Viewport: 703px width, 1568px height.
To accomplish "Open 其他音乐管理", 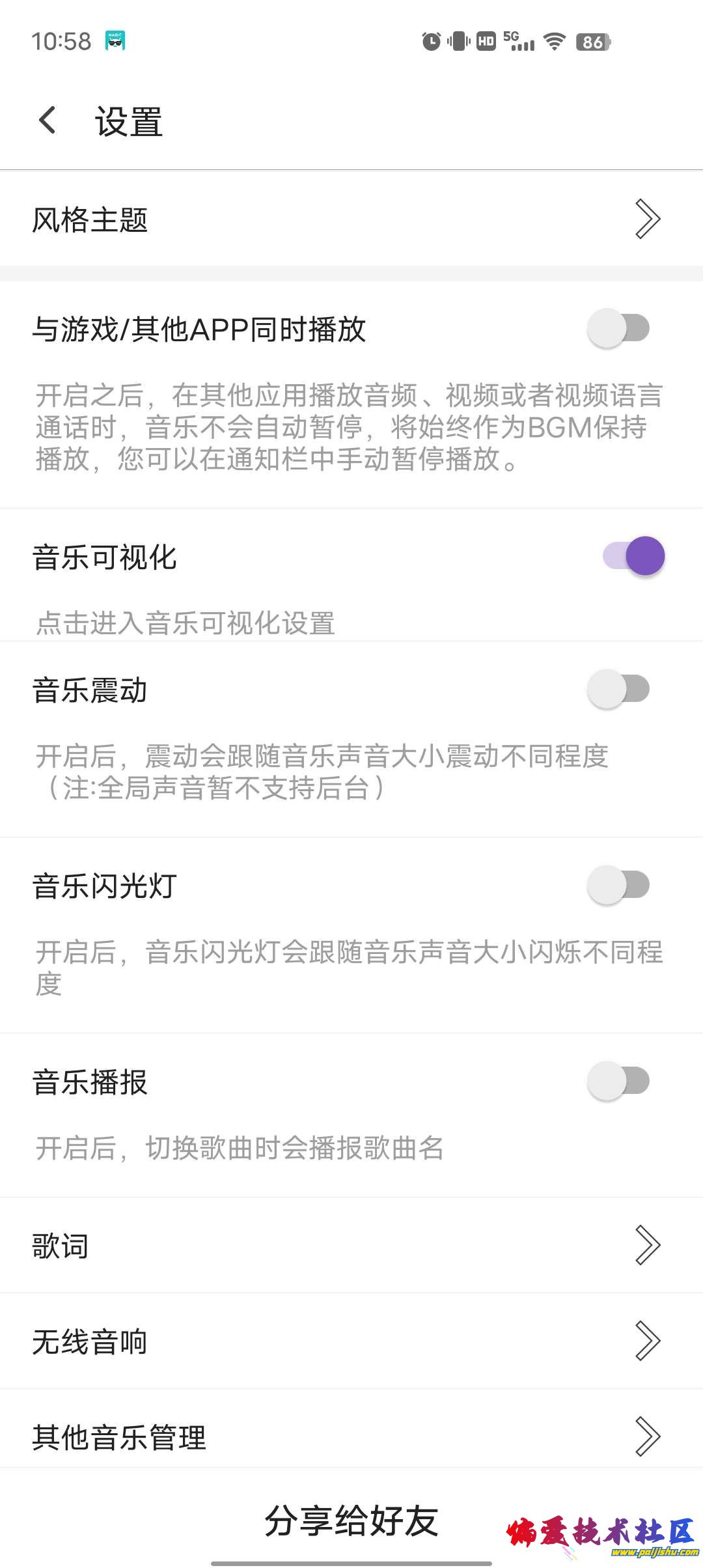I will (351, 1436).
